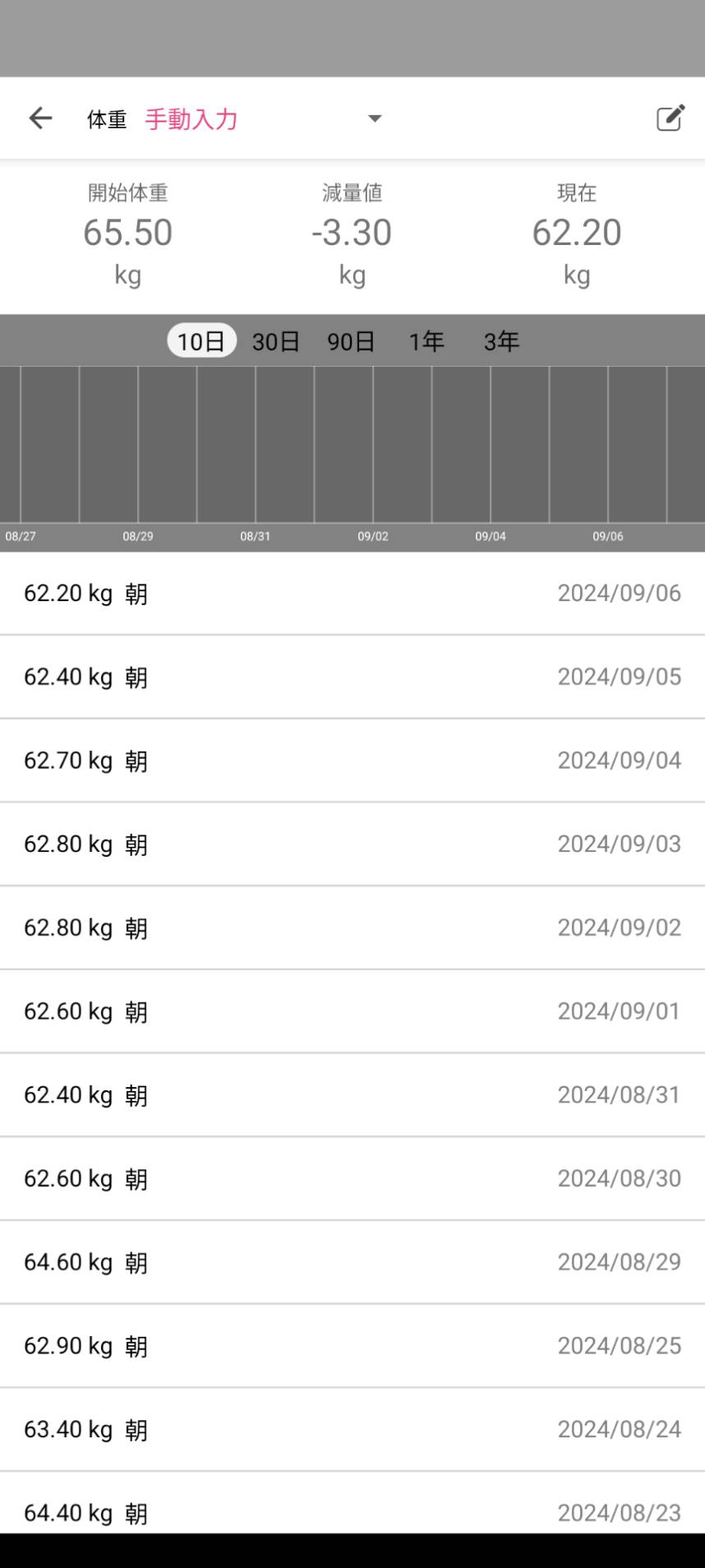Open the 2024/09/02 weight entry

352,927
